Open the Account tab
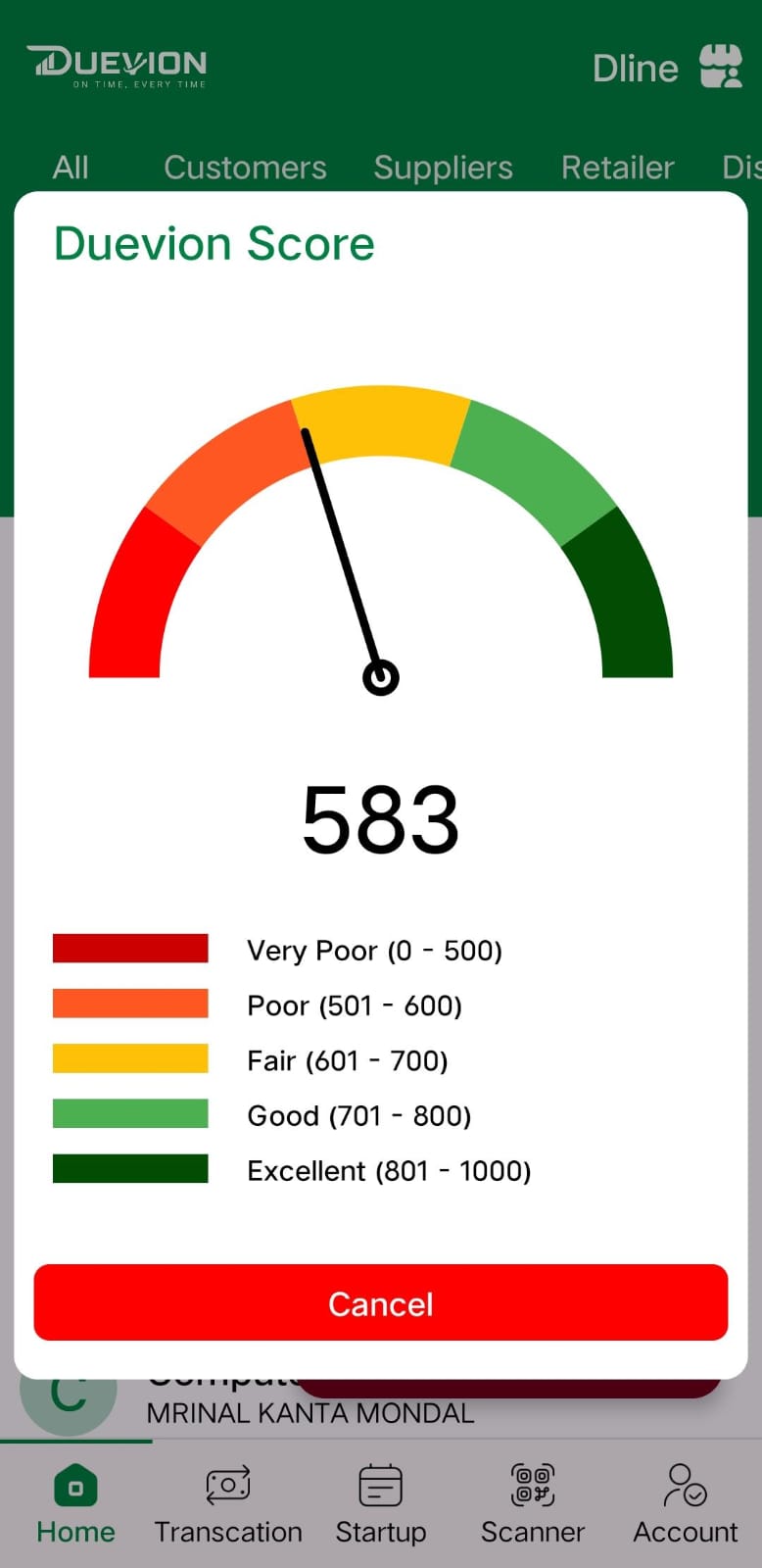The image size is (762, 1568). point(685,1503)
